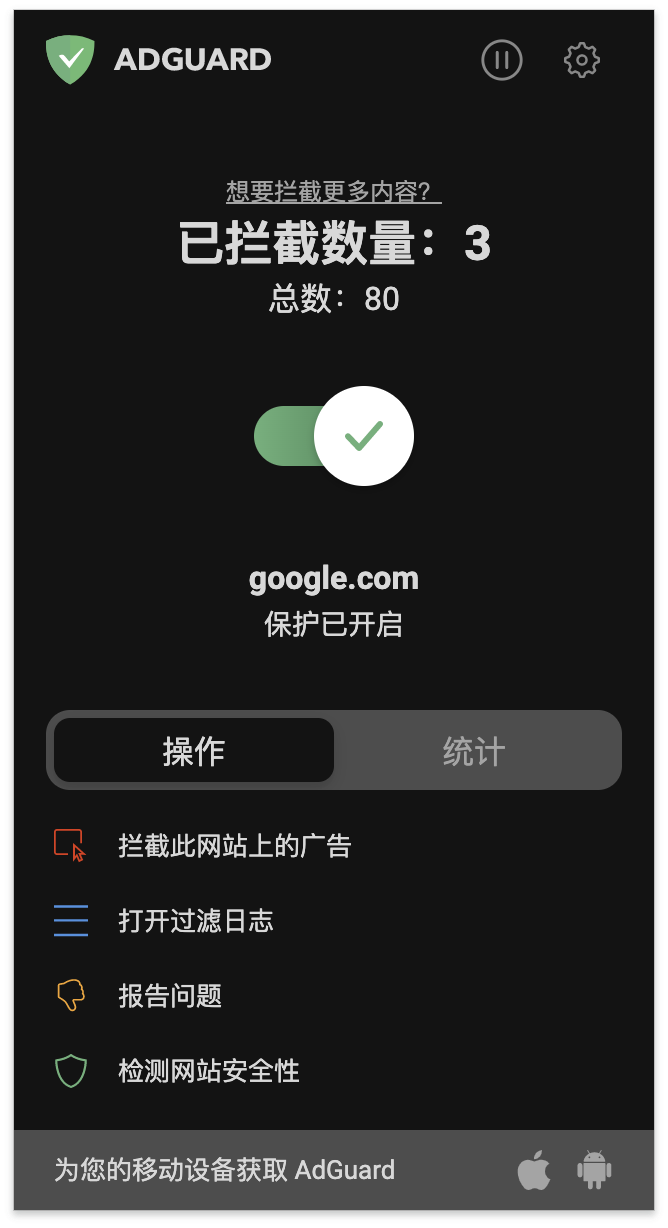Get AdGuard for iOS via Apple icon
Screen dimensions: 668x1228
click(534, 1169)
